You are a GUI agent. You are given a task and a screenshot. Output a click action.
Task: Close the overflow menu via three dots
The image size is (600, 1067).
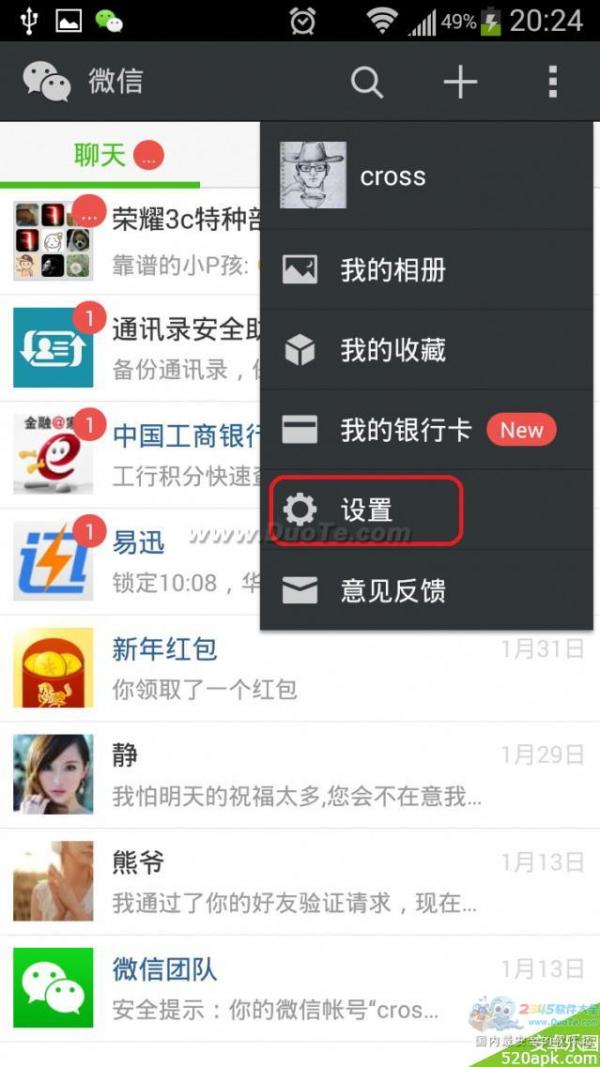pos(552,82)
